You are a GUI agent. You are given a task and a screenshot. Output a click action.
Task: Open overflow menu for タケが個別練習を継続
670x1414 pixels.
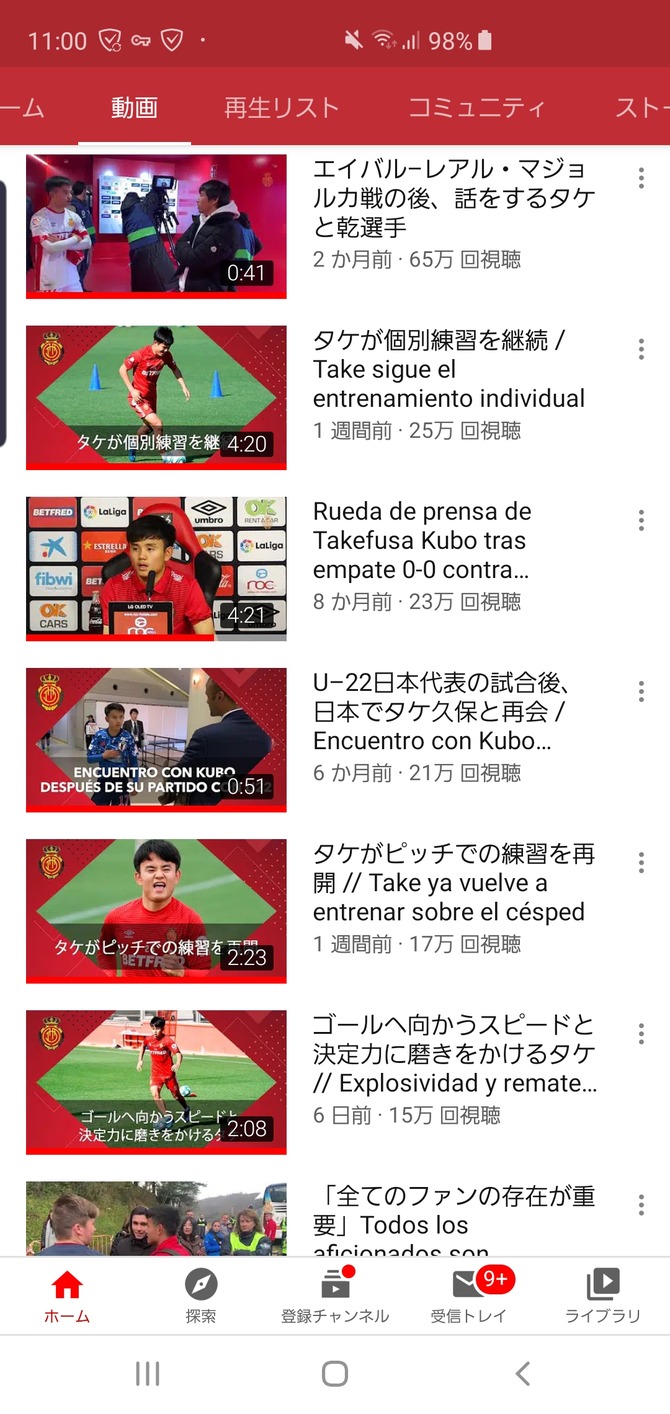click(x=641, y=349)
